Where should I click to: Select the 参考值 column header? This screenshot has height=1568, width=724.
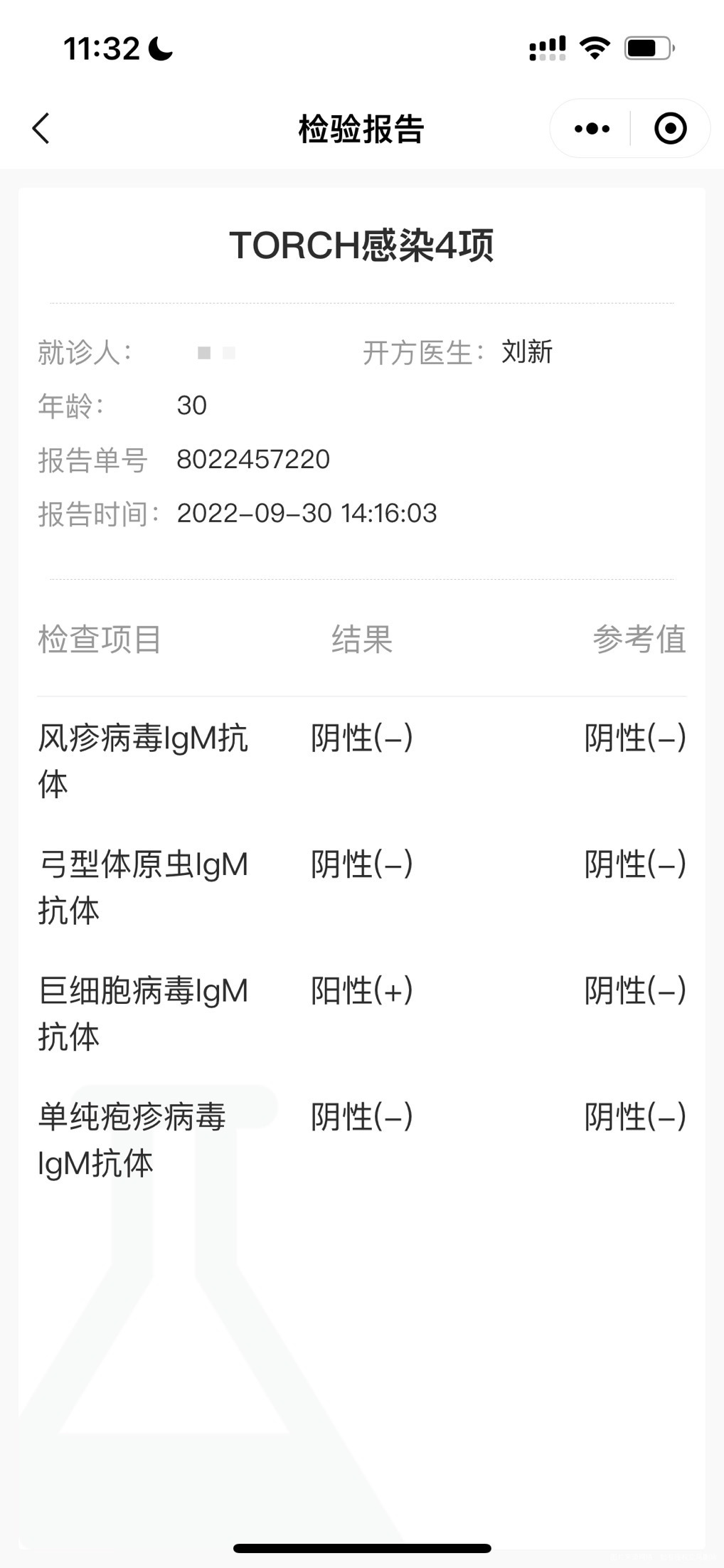pos(640,640)
